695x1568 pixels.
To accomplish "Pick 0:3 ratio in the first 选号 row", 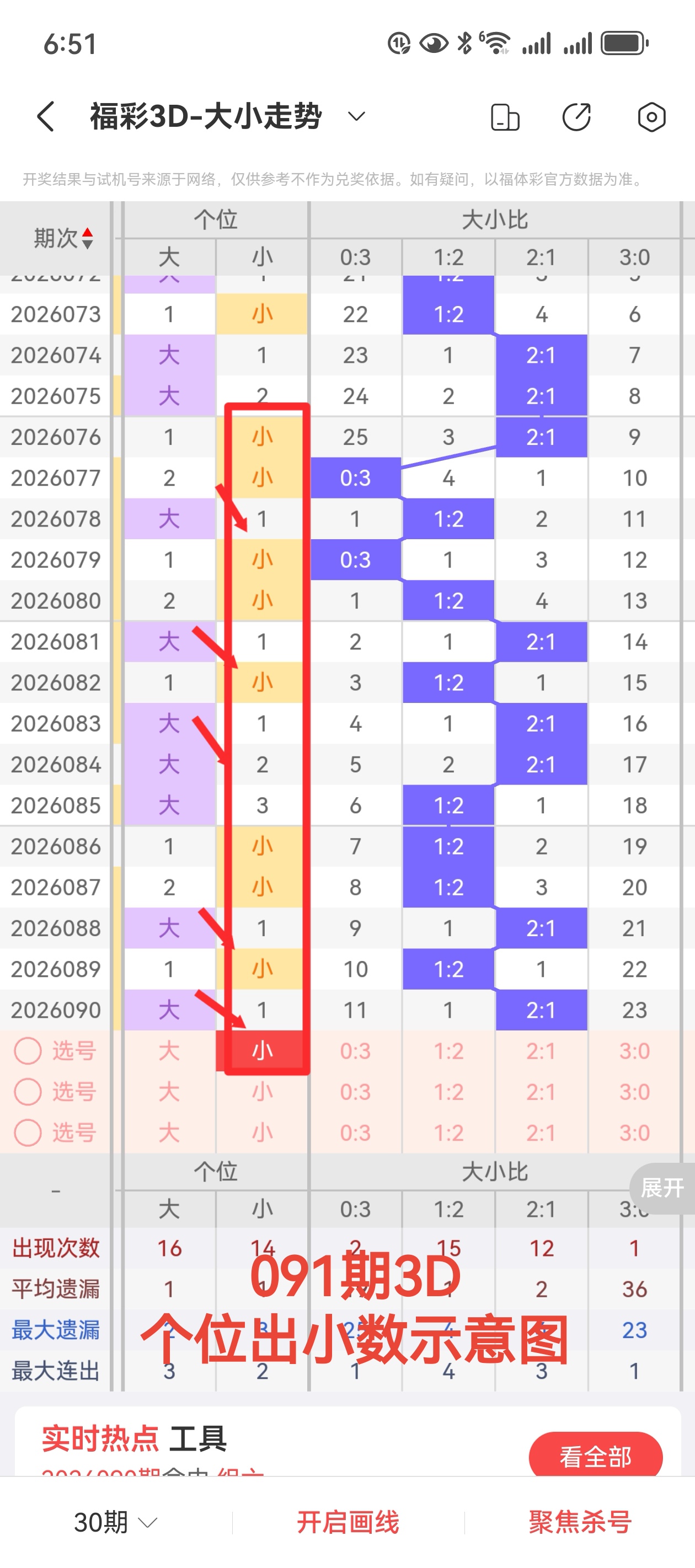I will point(356,1051).
